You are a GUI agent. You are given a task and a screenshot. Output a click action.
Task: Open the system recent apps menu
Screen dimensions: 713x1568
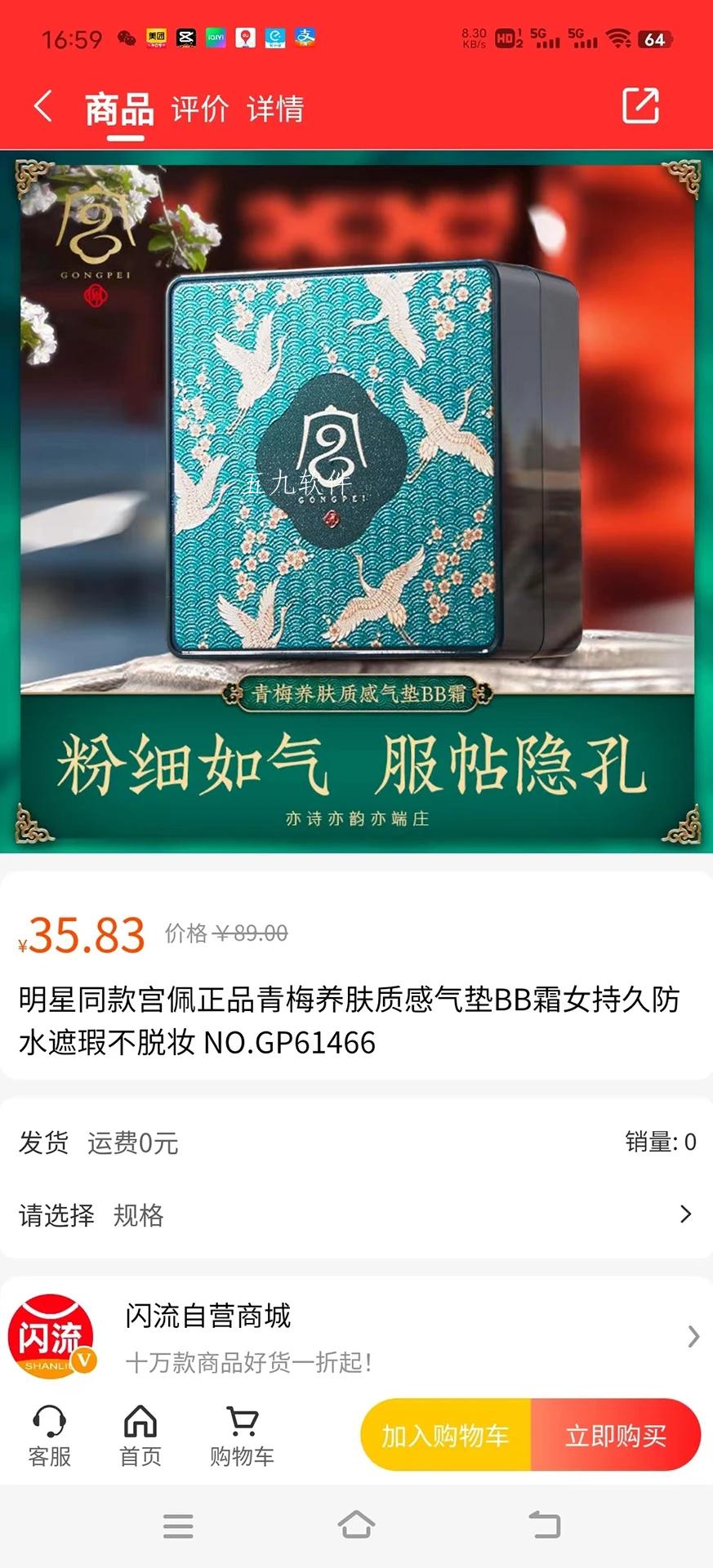tap(178, 1526)
